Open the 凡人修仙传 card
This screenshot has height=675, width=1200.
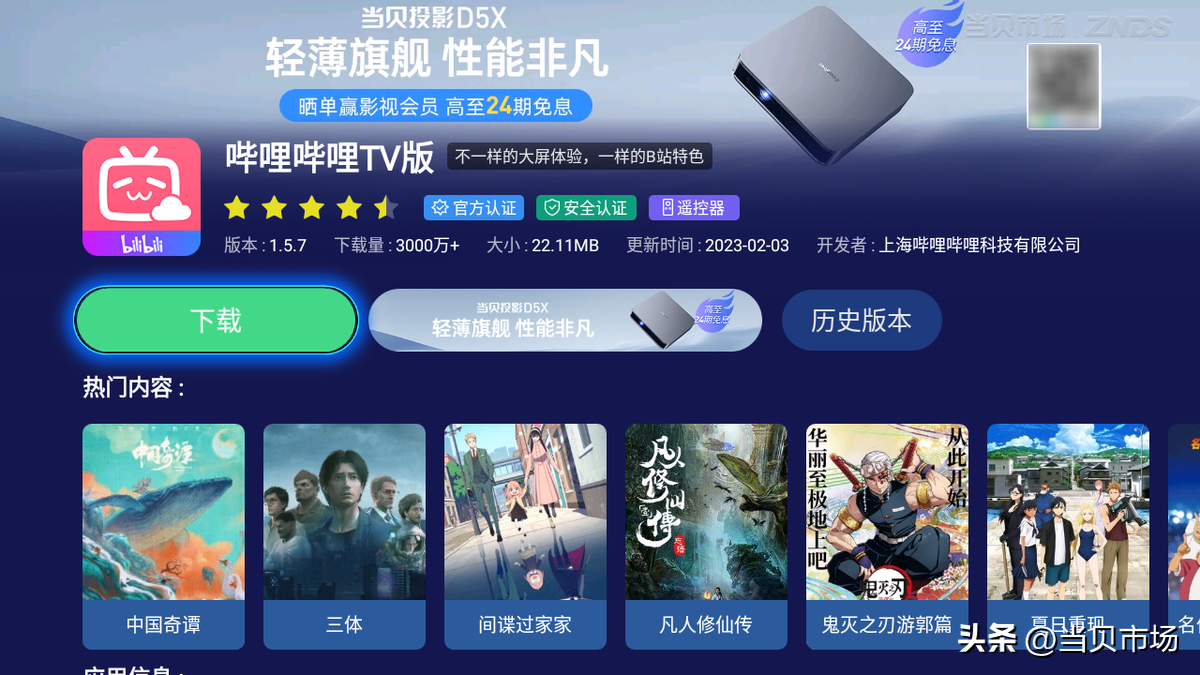pos(706,535)
